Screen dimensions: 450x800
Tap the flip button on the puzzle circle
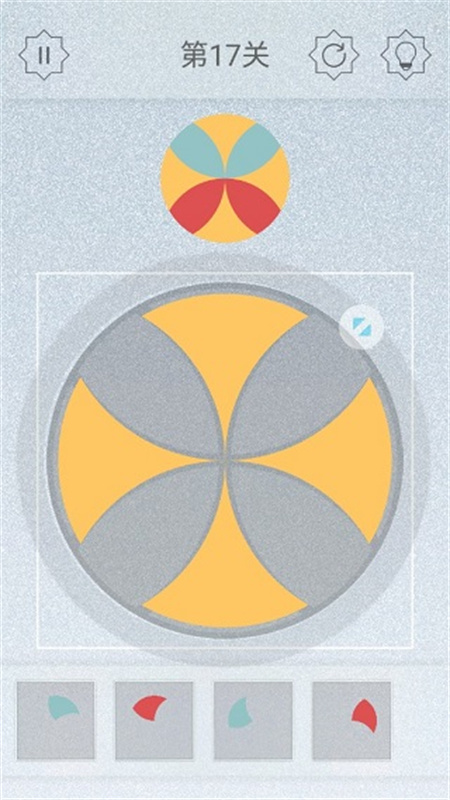click(361, 328)
